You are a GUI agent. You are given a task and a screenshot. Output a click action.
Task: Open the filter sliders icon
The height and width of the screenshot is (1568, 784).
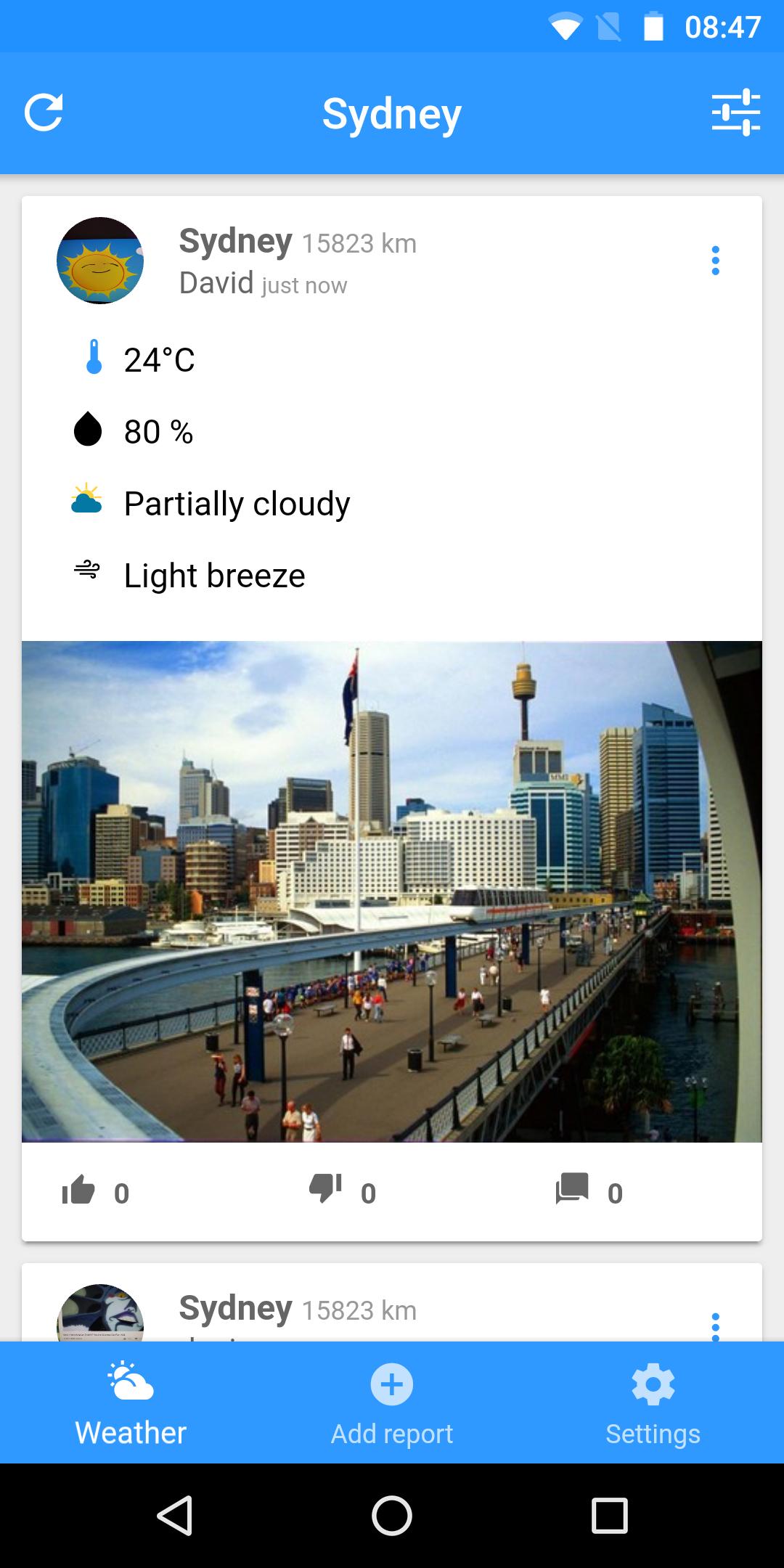[735, 113]
